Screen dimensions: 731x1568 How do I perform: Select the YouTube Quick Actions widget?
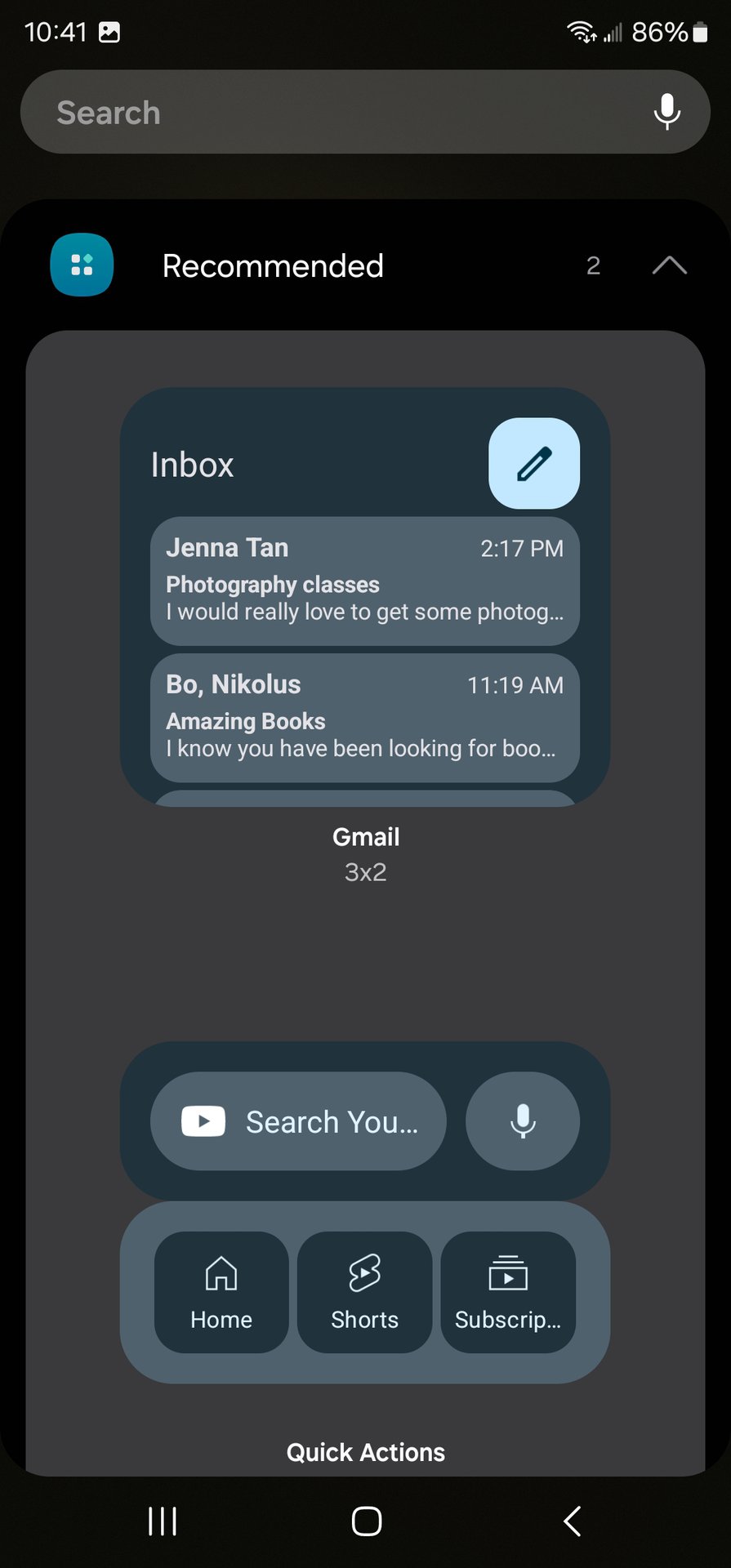tap(365, 1212)
